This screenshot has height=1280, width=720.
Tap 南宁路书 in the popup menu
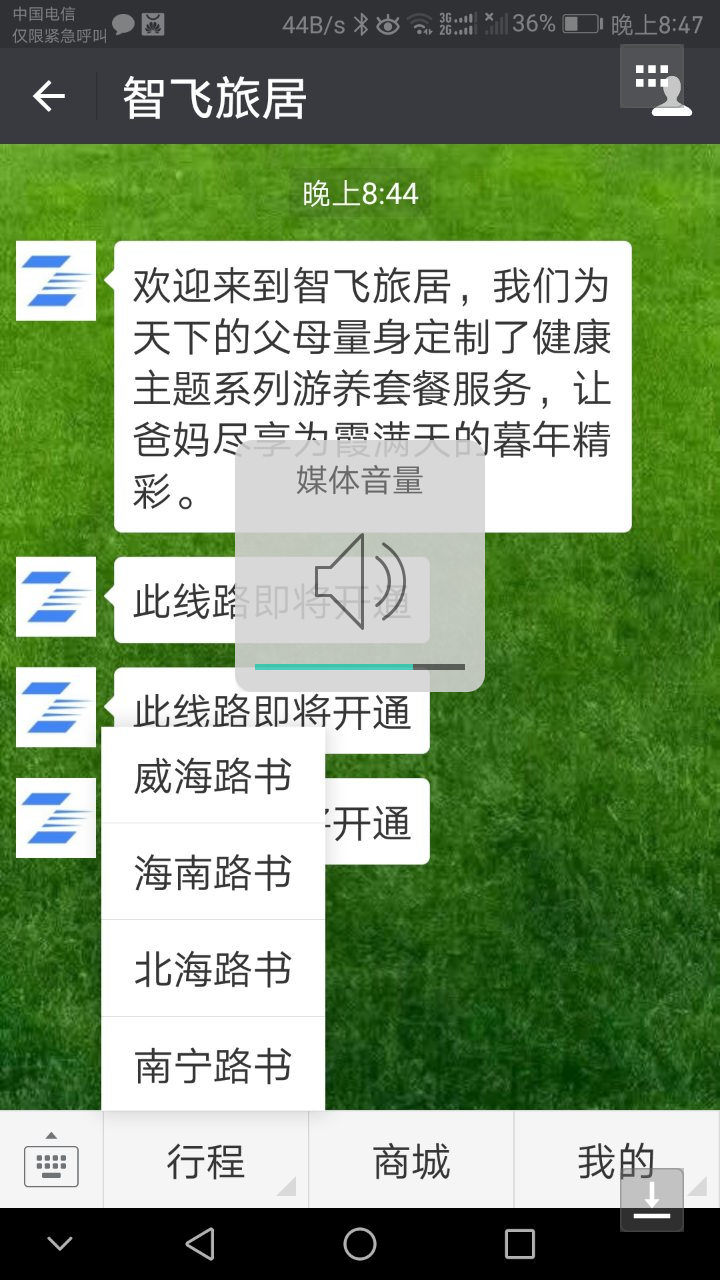pyautogui.click(x=213, y=1065)
